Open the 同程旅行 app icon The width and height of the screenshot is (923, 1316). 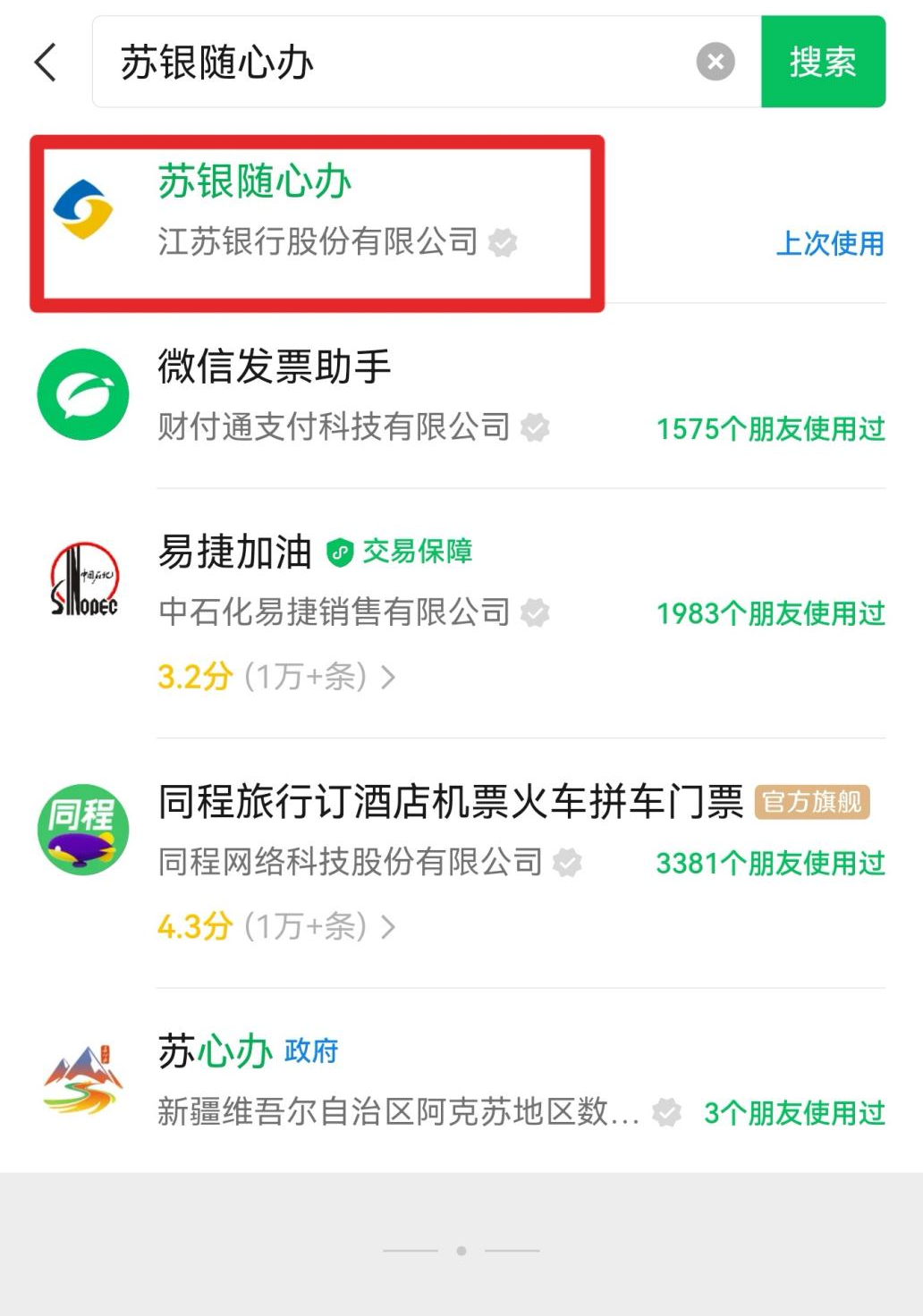click(83, 830)
